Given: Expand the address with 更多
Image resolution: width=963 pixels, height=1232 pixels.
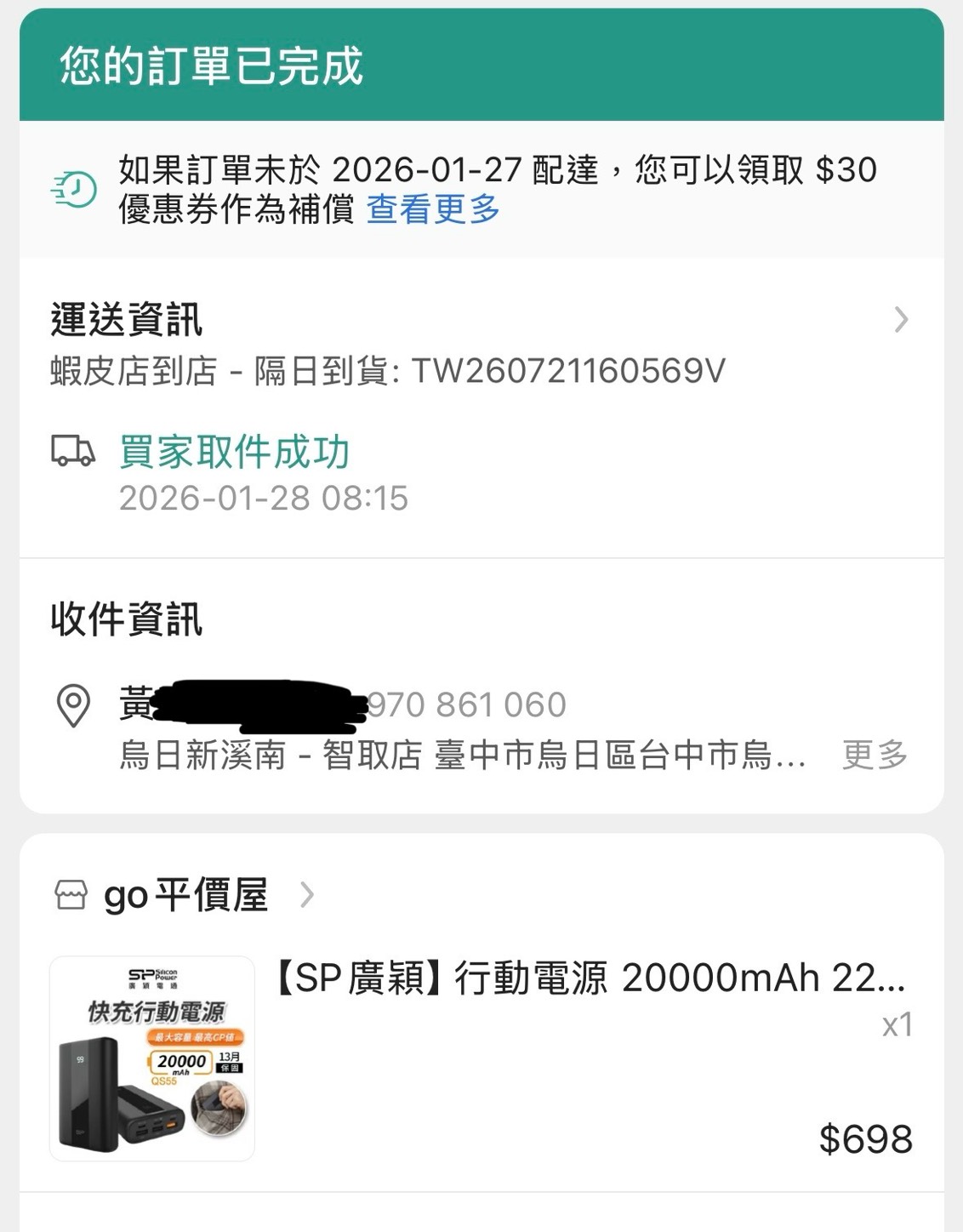Looking at the screenshot, I should tap(875, 755).
